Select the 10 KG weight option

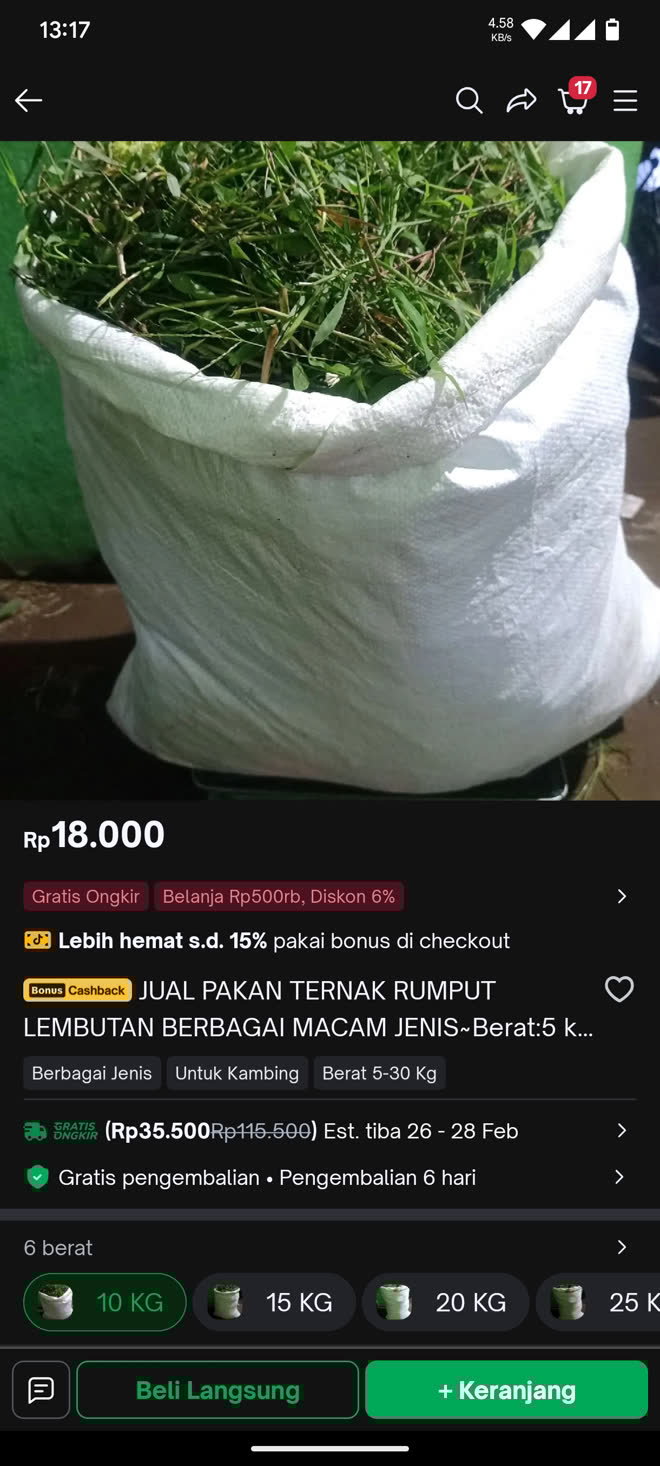105,1302
